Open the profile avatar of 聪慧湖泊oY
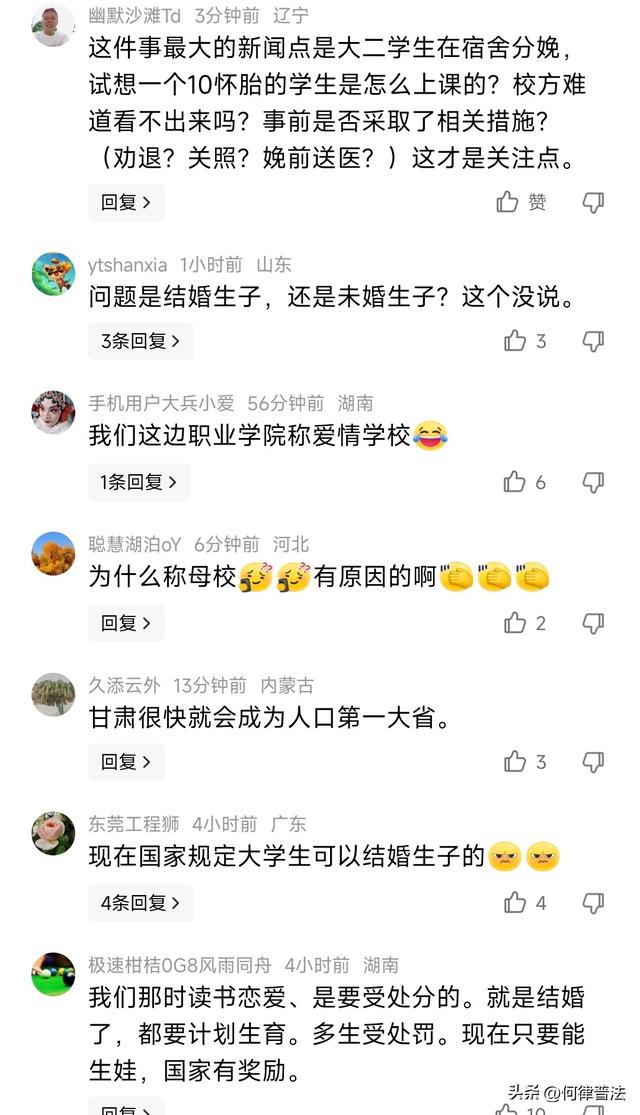 point(53,553)
